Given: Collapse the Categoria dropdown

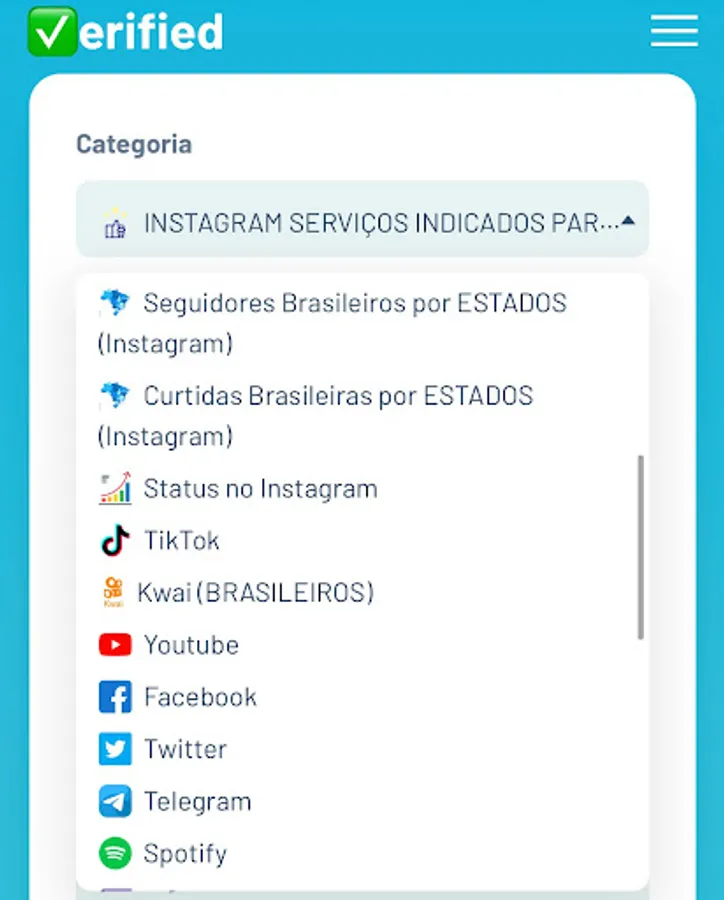Looking at the screenshot, I should coord(362,219).
